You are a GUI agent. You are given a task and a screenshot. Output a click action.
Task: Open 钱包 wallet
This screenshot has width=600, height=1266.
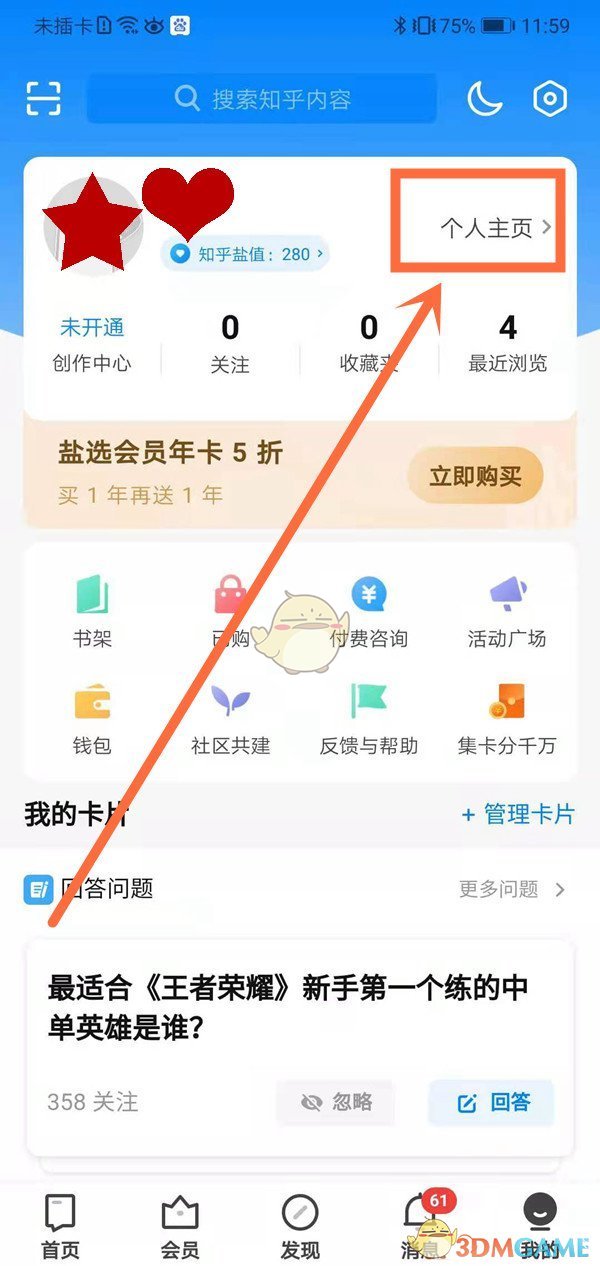92,720
